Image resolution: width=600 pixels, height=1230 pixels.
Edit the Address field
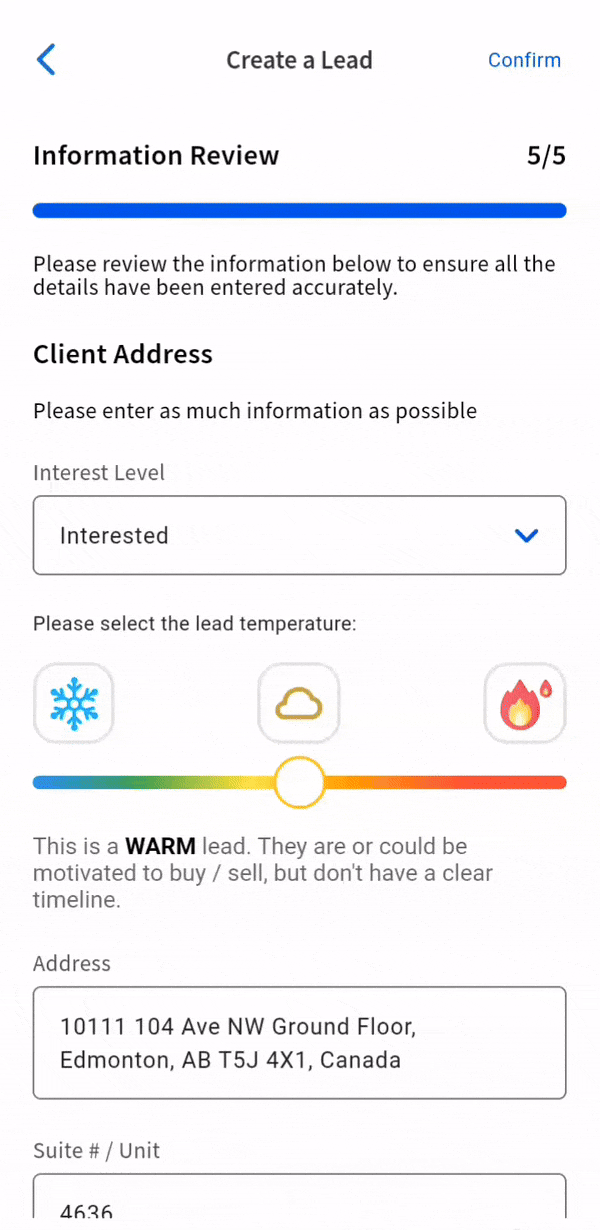coord(299,1043)
